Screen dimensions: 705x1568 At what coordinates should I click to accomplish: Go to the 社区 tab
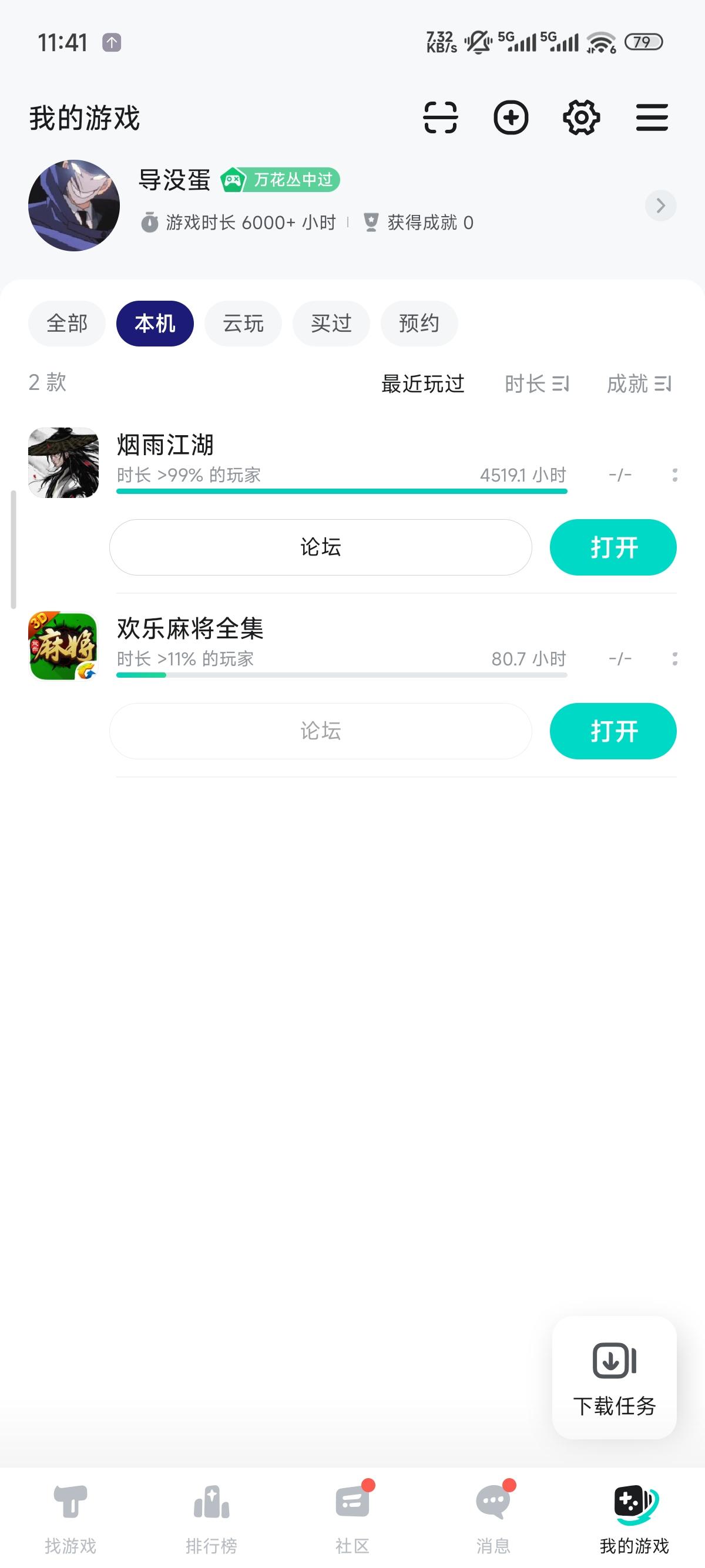point(352,1518)
